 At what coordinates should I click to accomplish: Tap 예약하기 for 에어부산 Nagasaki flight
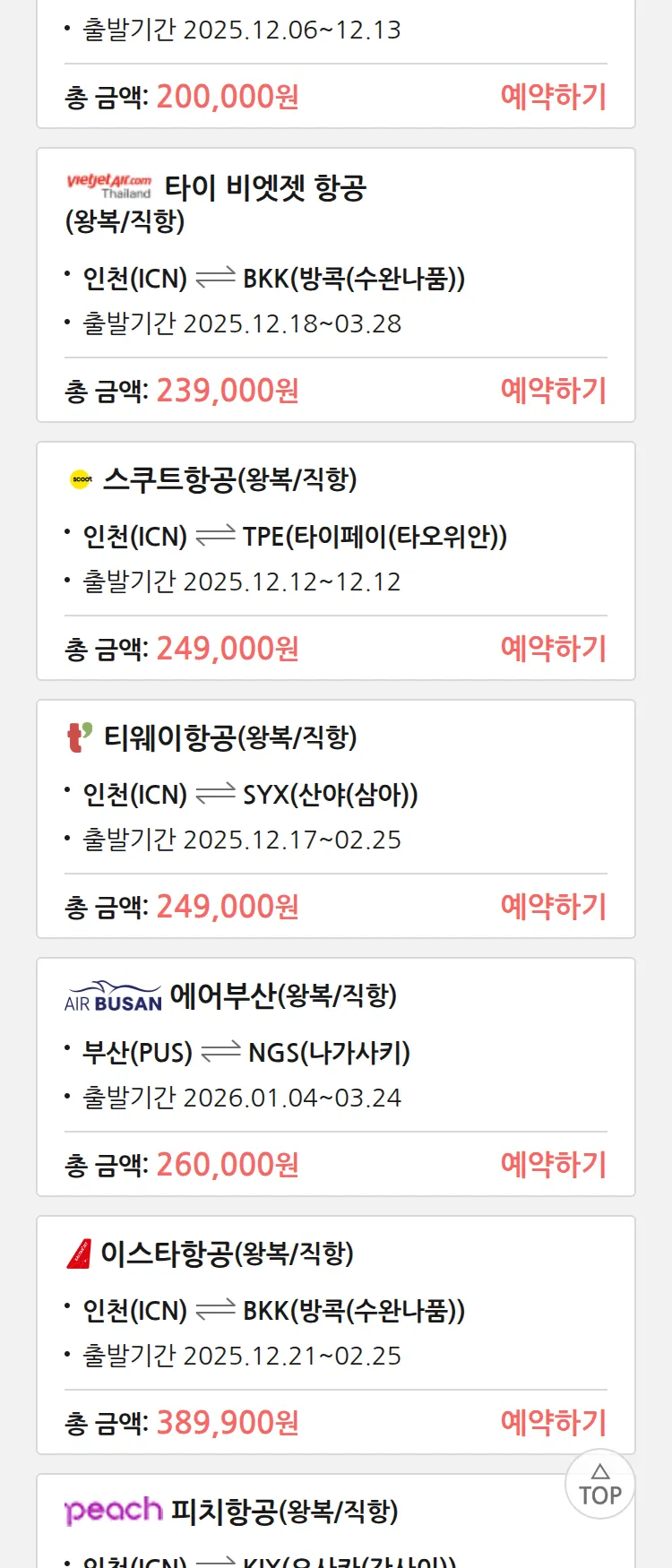[553, 1164]
